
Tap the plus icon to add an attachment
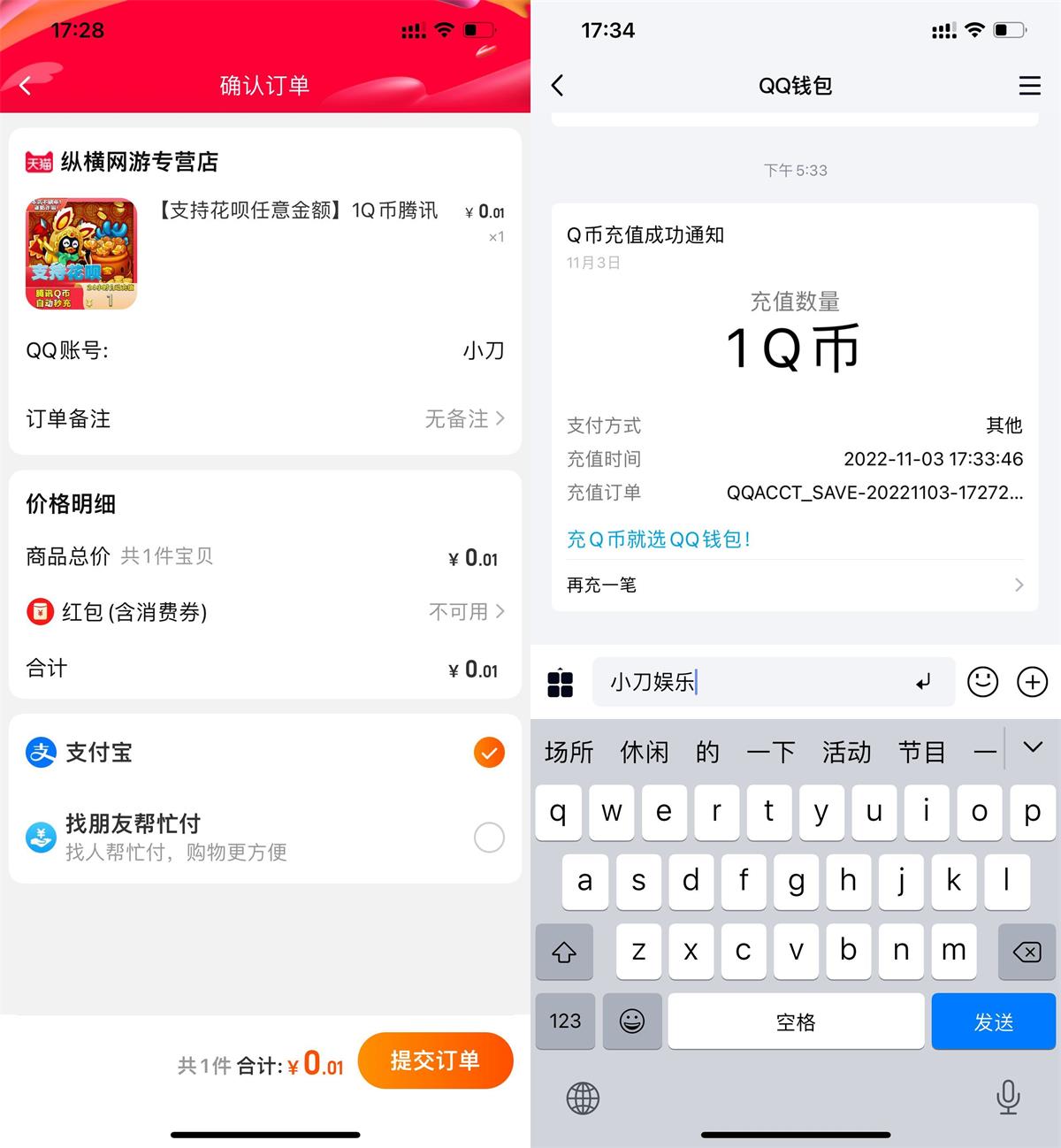point(1034,682)
